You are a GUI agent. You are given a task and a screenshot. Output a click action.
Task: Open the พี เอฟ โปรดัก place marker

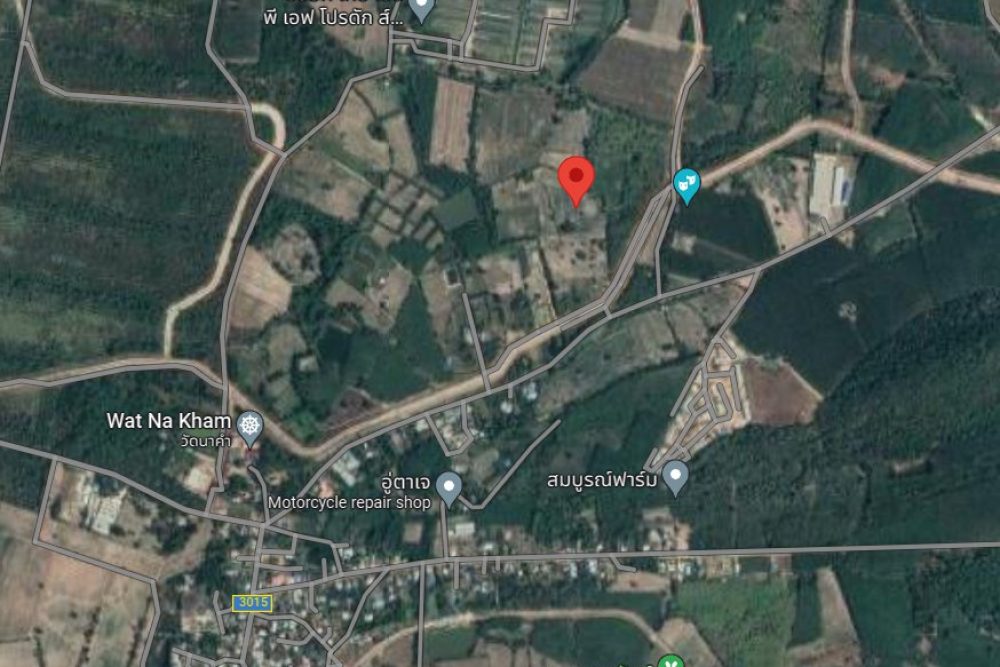421,8
